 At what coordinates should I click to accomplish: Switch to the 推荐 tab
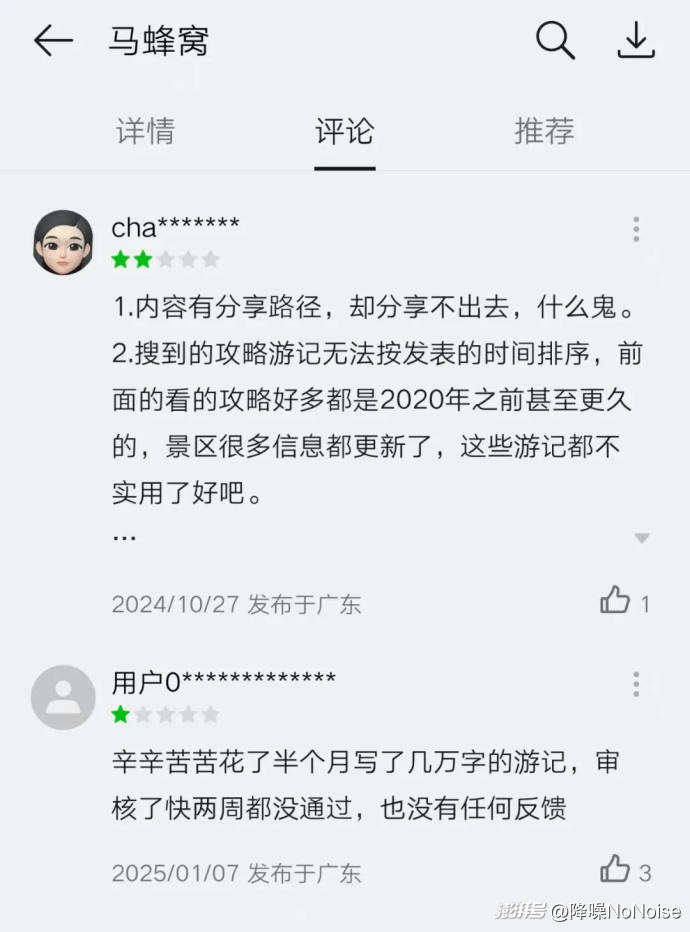pos(544,131)
